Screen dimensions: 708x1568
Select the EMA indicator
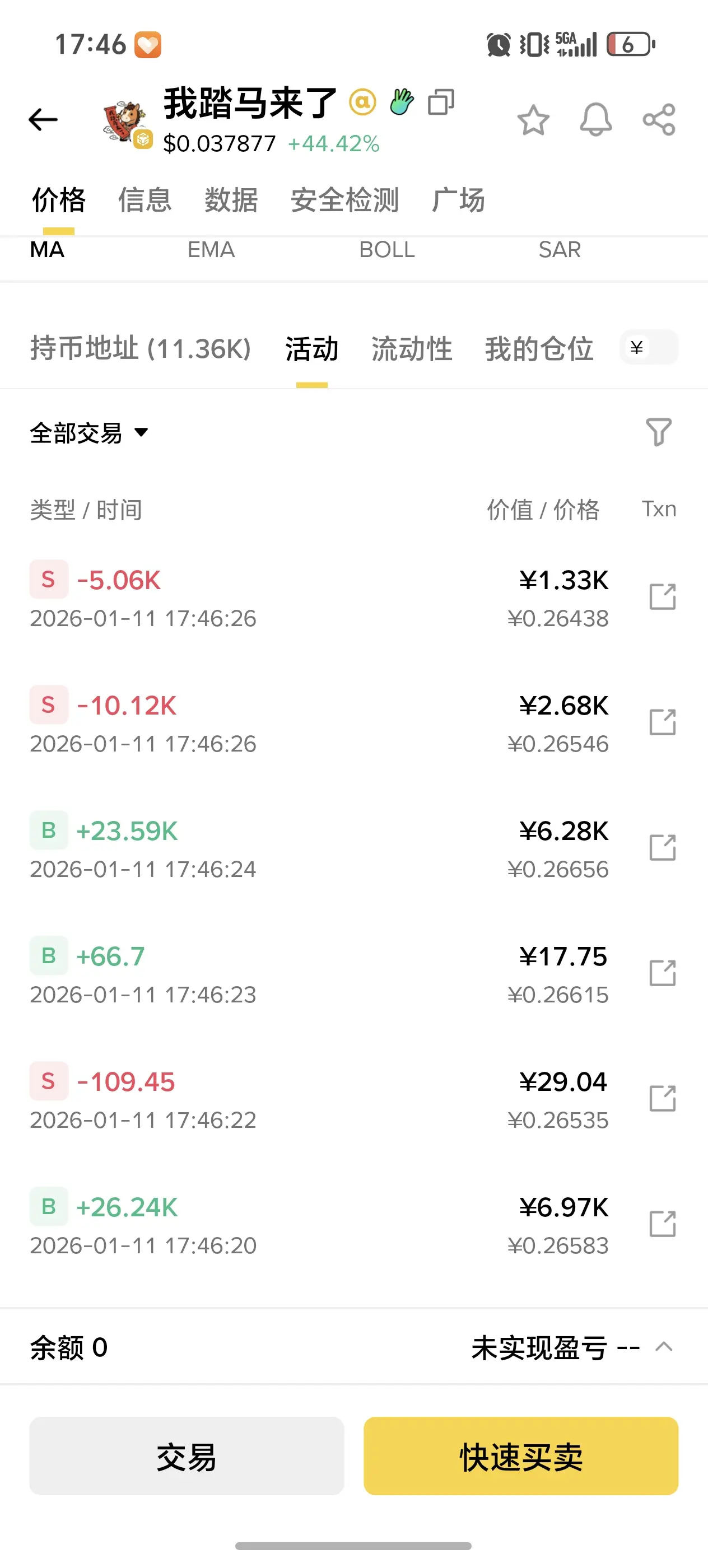[211, 250]
